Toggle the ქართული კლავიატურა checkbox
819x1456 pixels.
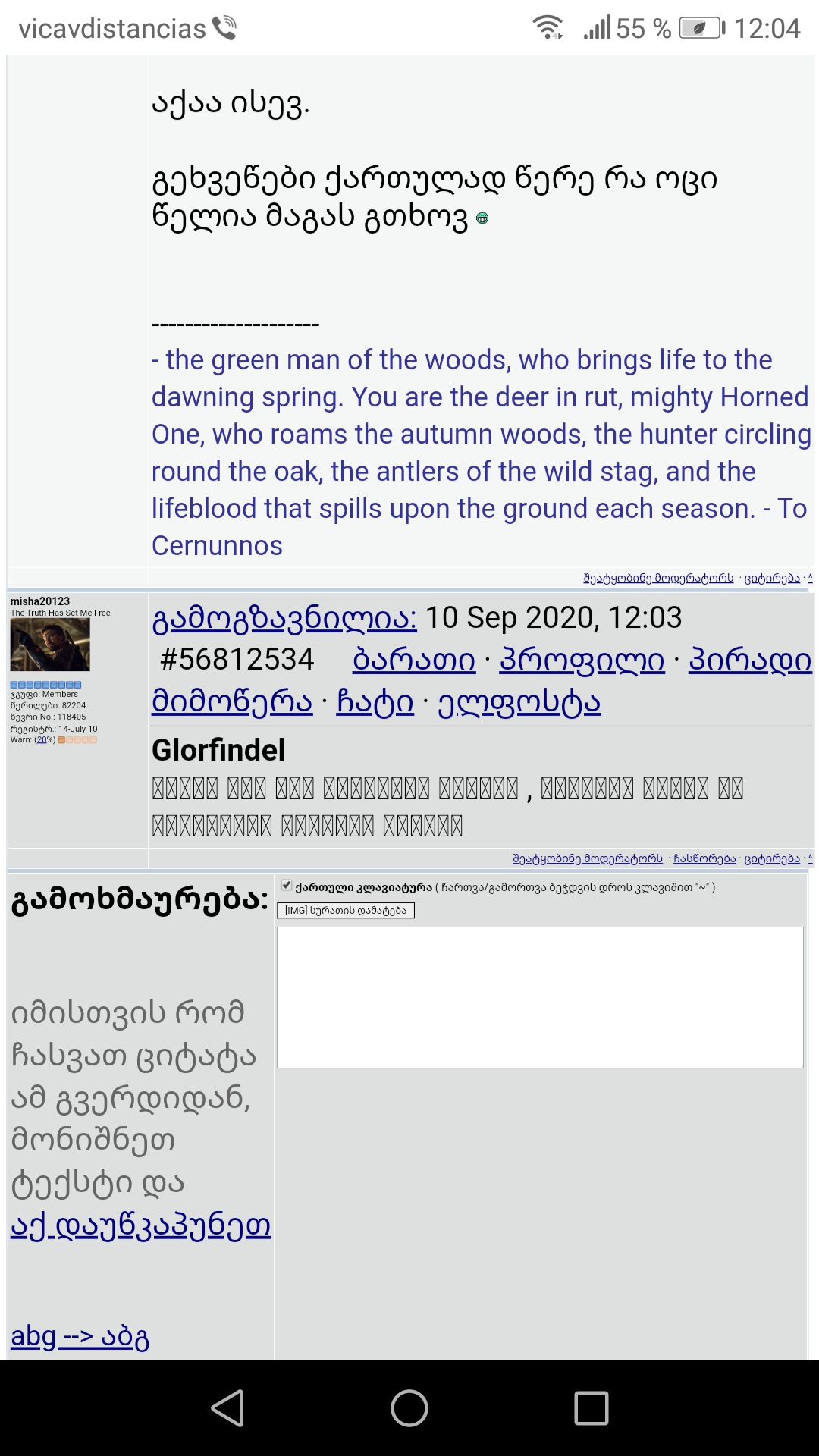287,885
